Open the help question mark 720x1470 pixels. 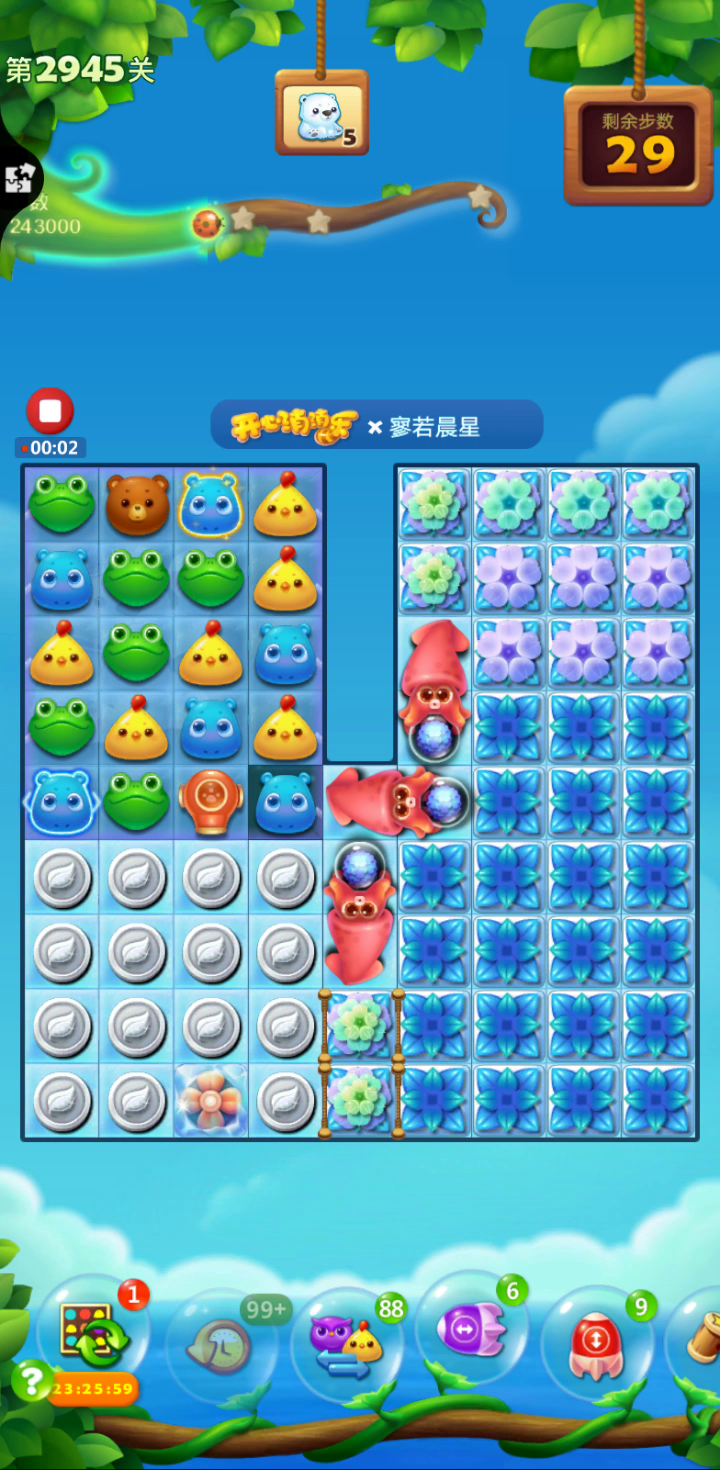click(31, 1382)
